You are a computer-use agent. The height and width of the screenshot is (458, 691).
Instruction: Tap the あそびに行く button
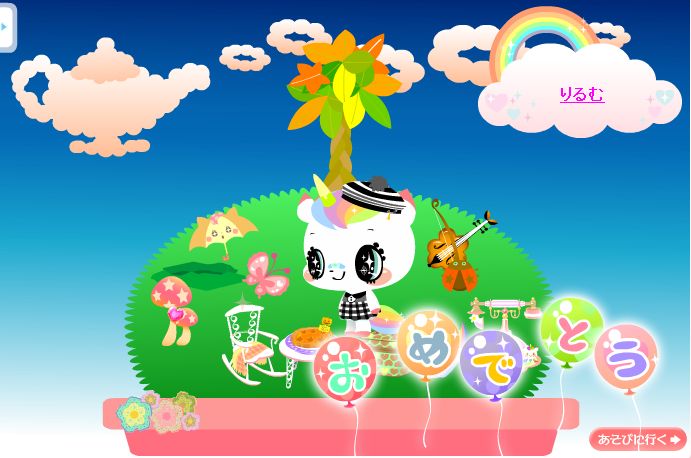(638, 439)
